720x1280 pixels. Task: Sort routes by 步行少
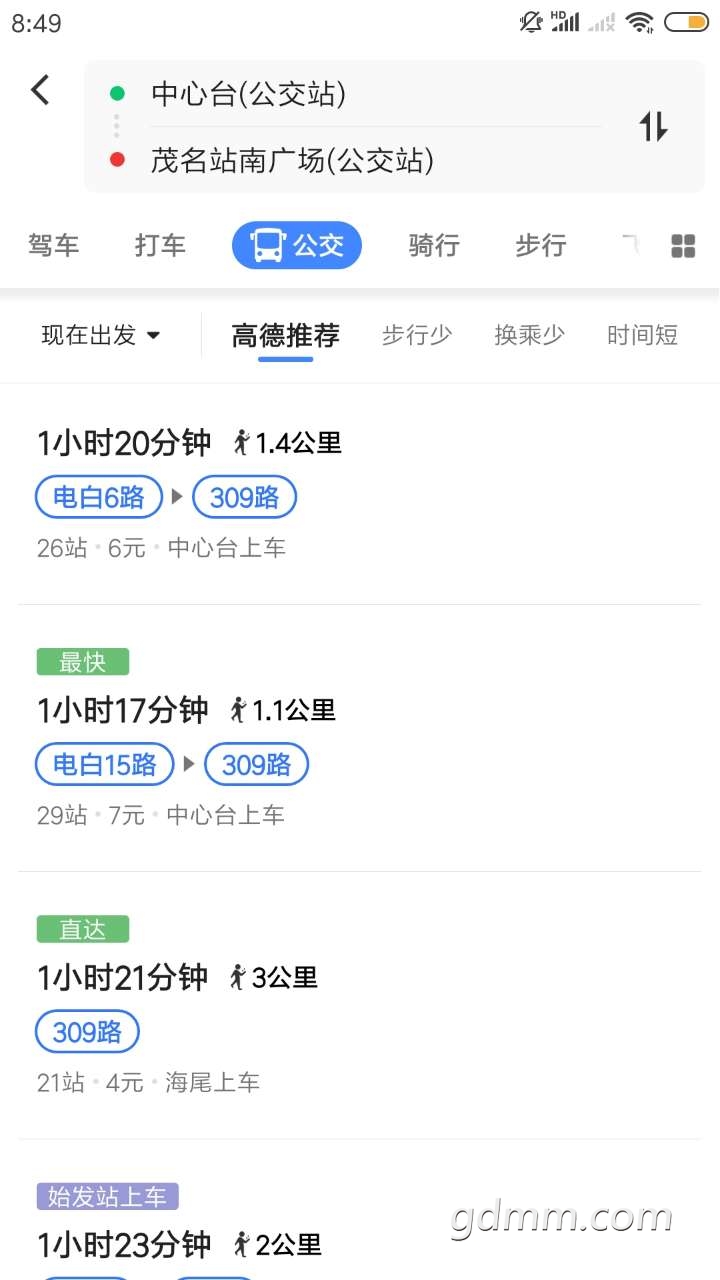click(417, 335)
